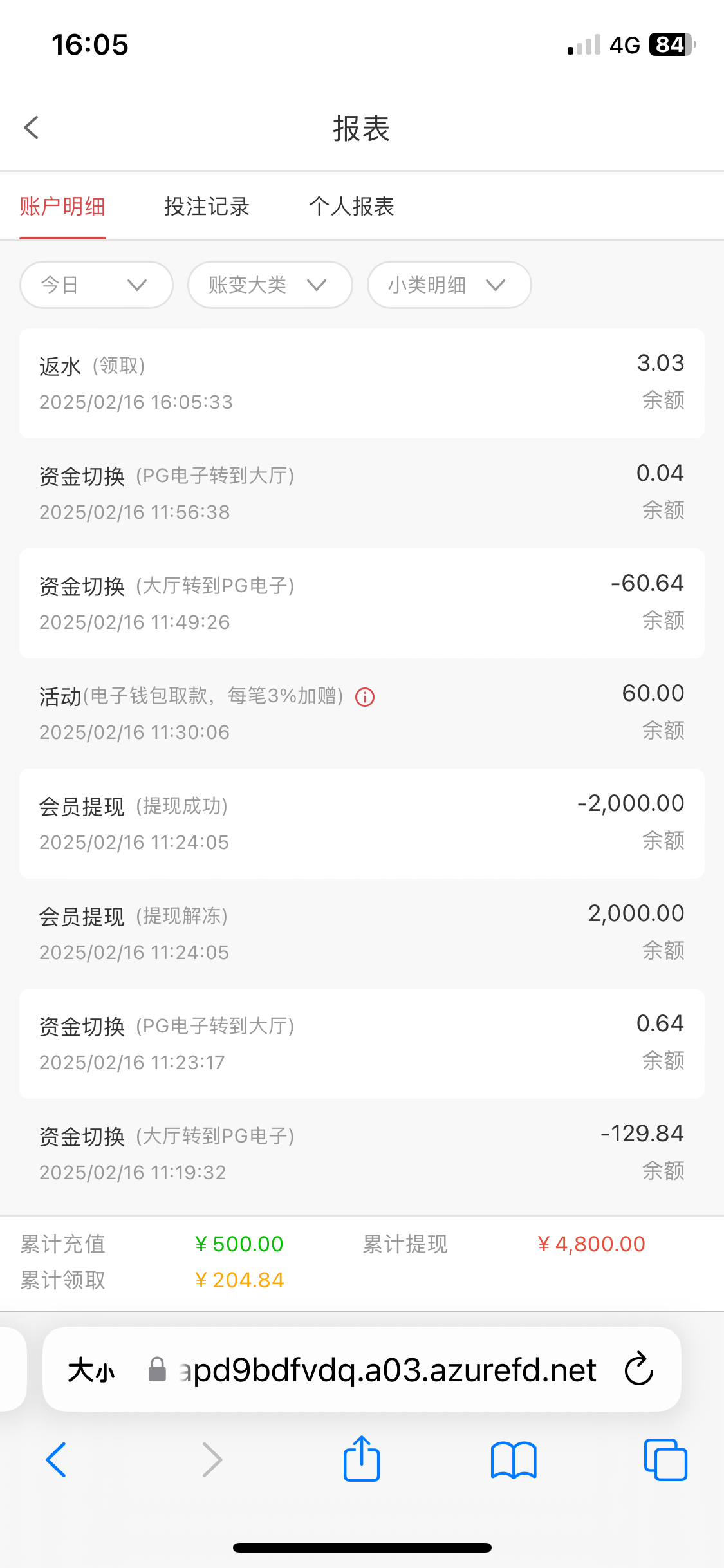Screen dimensions: 724x1568
Task: Tap the red info icon beside 活动
Action: pyautogui.click(x=365, y=697)
